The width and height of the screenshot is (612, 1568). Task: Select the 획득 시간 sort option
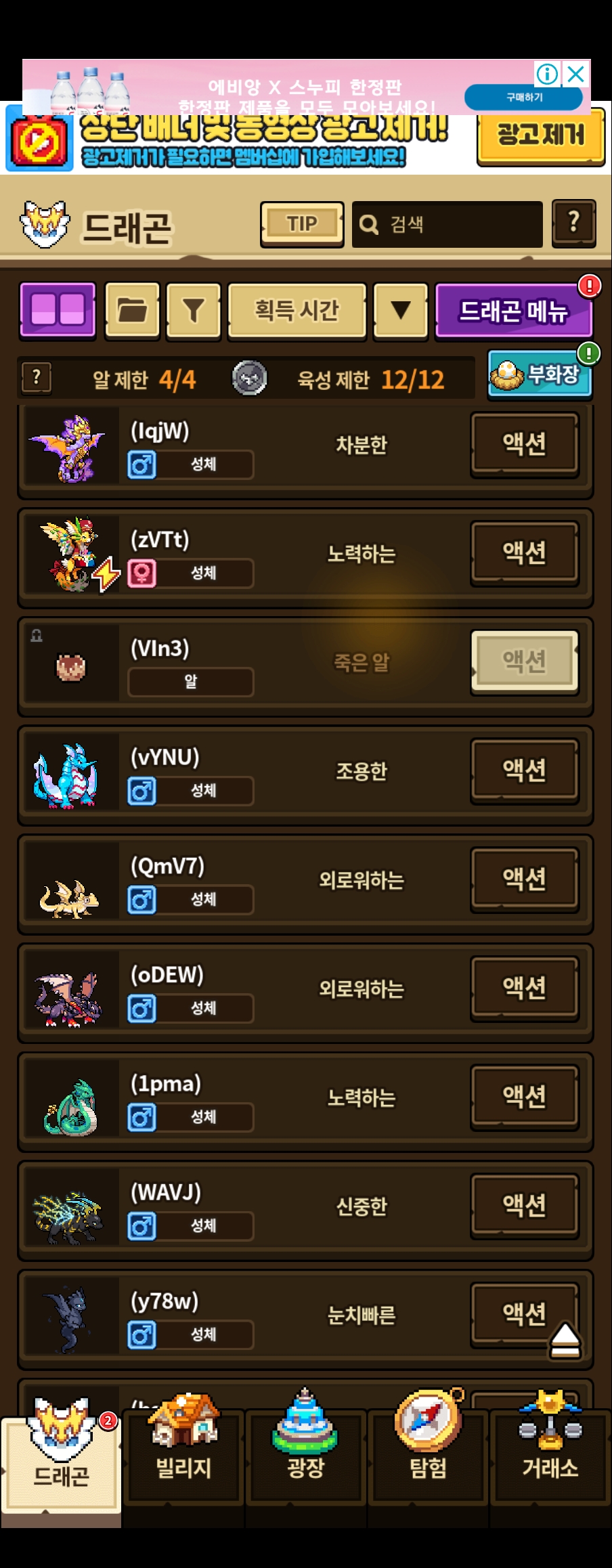tap(297, 311)
